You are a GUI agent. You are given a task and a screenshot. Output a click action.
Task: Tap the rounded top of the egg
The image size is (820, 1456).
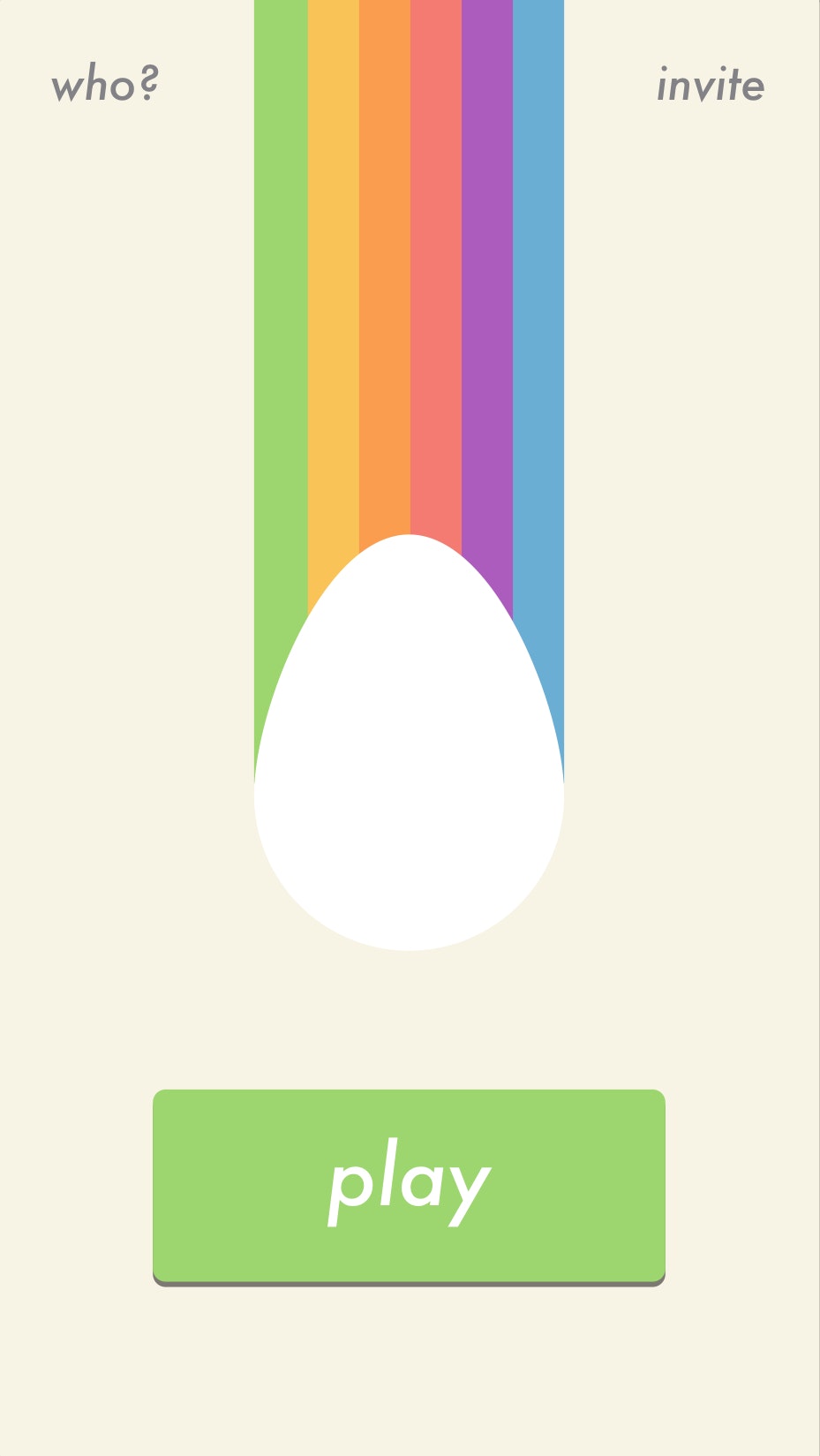[x=408, y=574]
